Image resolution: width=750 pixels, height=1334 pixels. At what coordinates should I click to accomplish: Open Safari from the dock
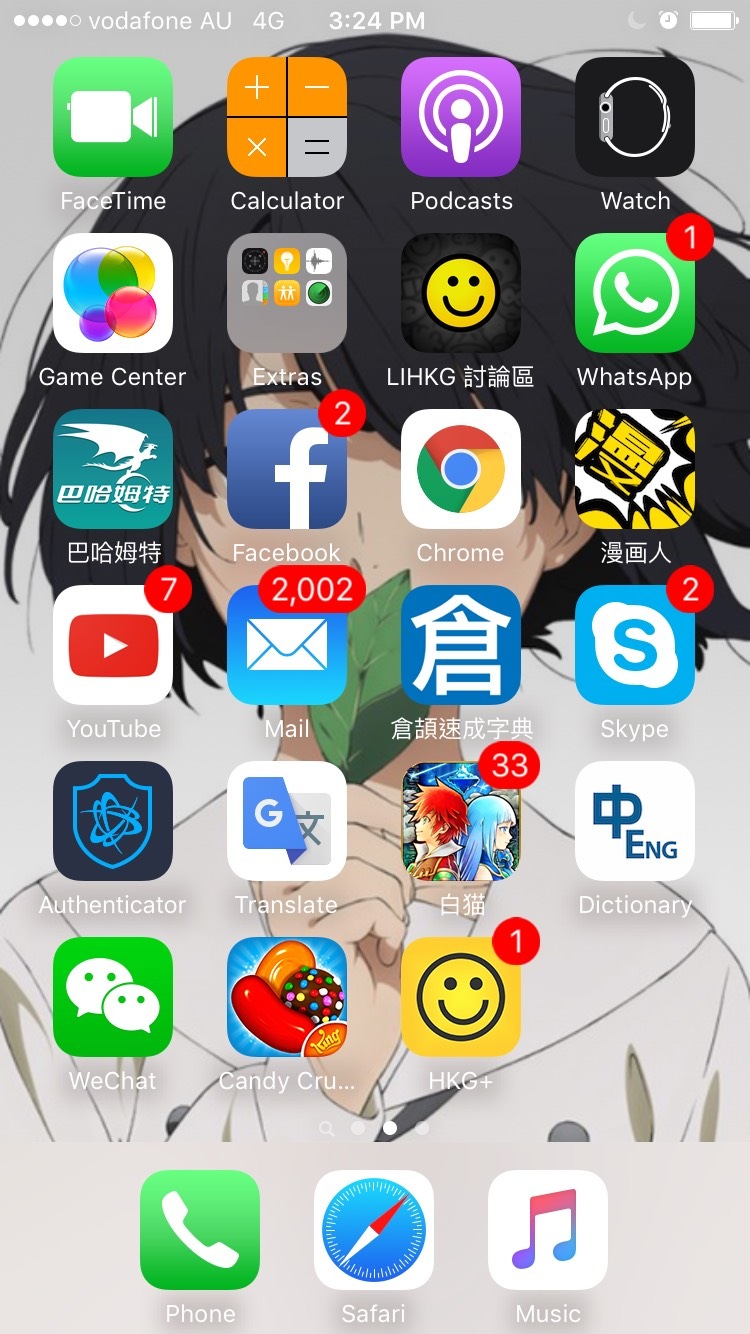tap(374, 1232)
